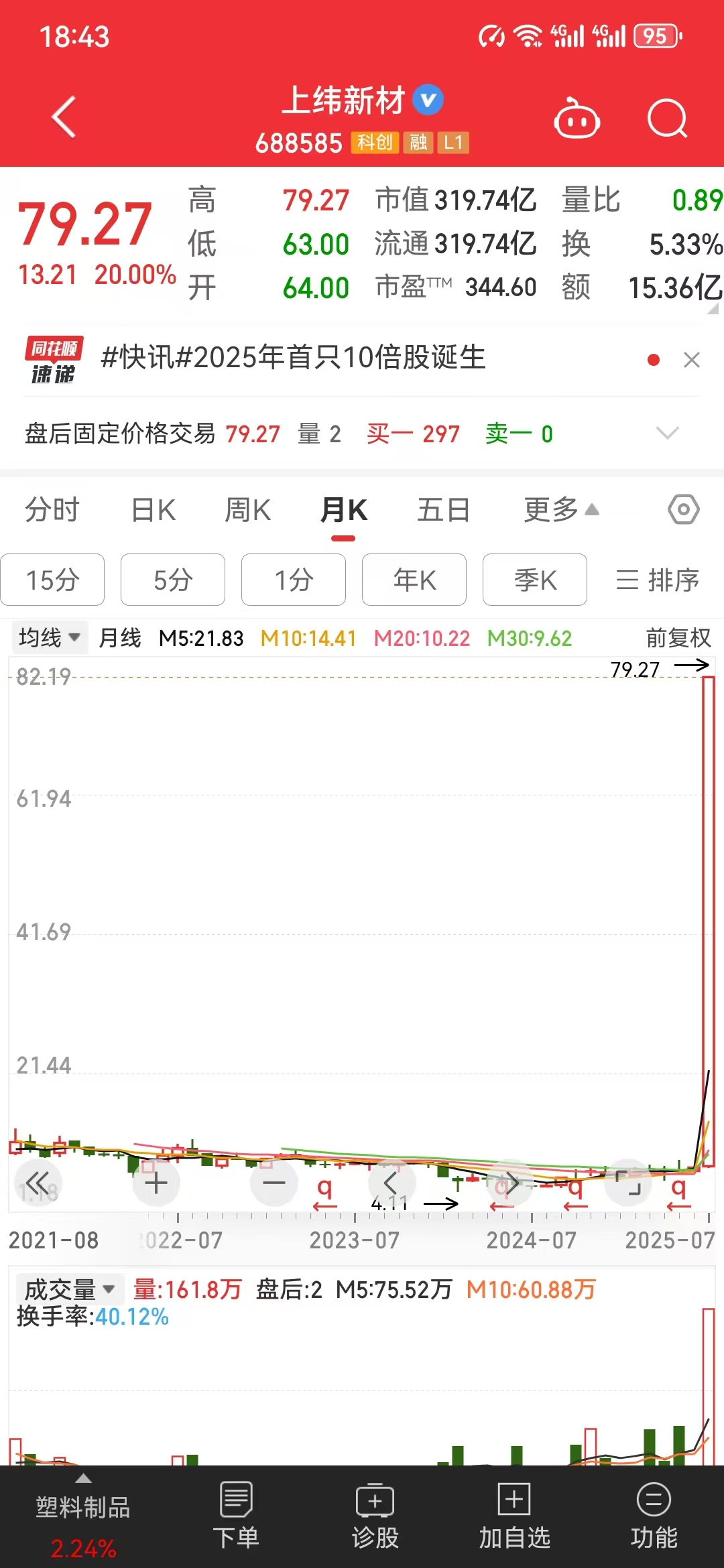Switch to the 日K chart tab
This screenshot has height=1568, width=724.
pos(153,509)
